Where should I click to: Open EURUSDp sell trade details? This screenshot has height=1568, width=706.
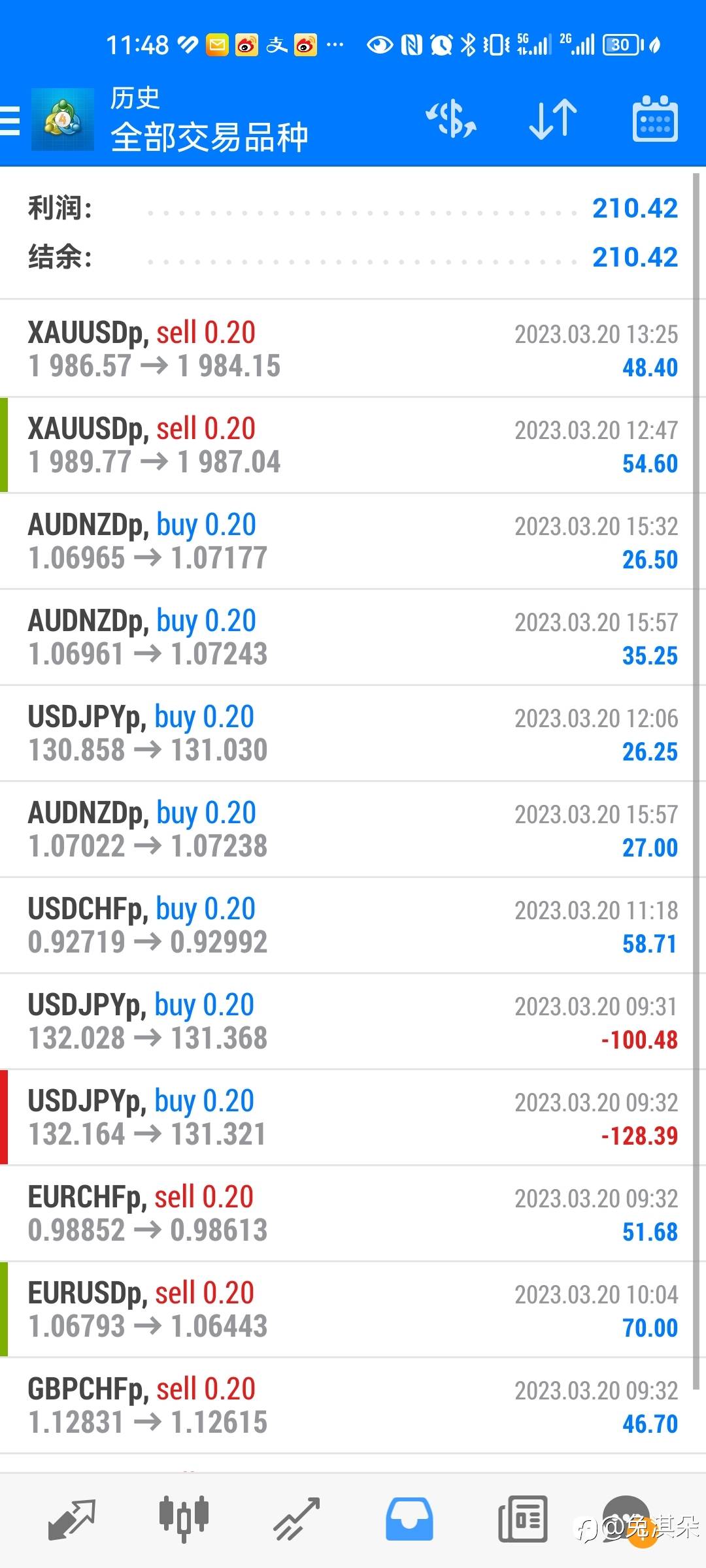[x=353, y=1309]
